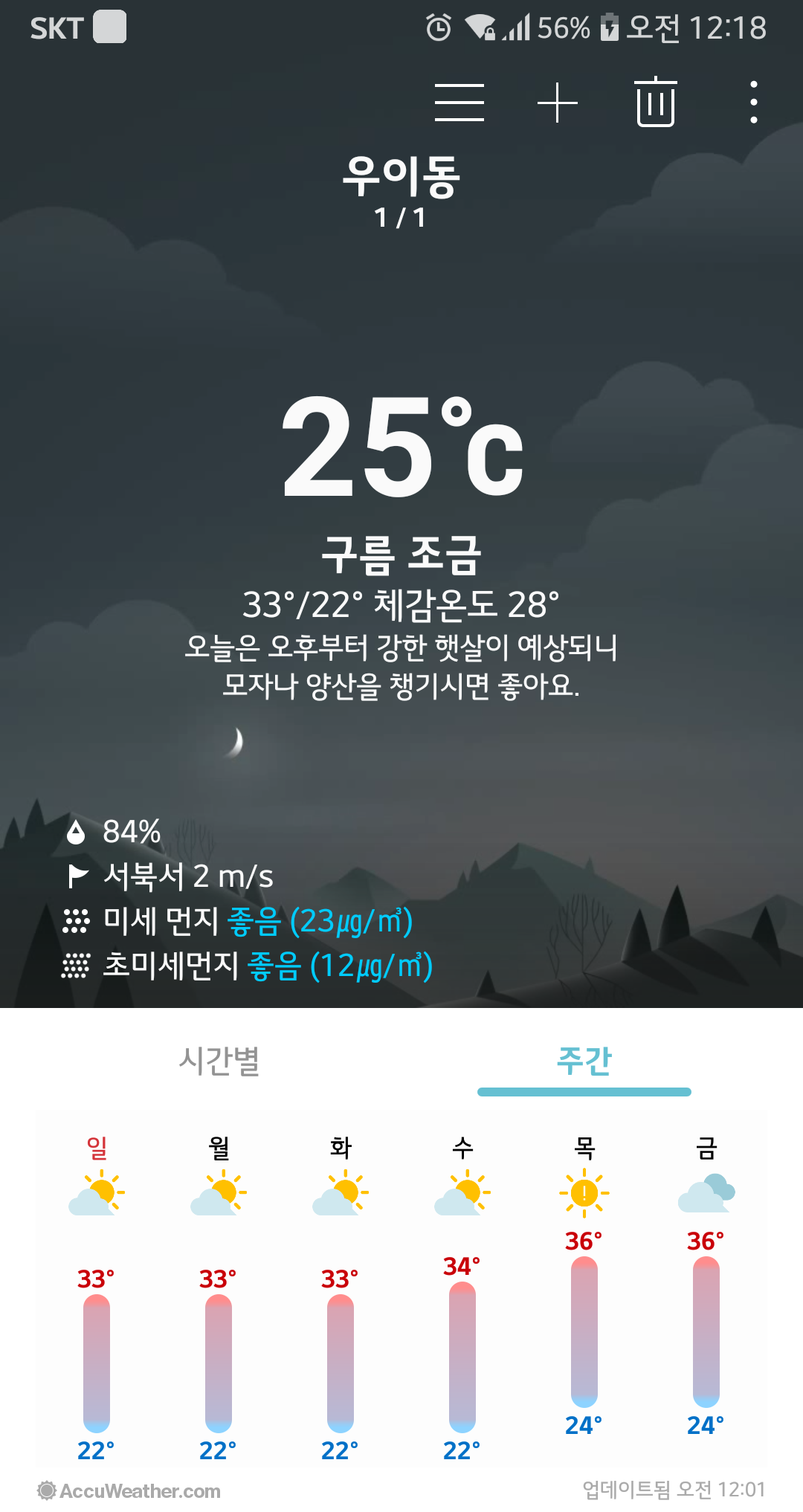Delete the current location with the trash icon
803x1512 pixels.
656,103
